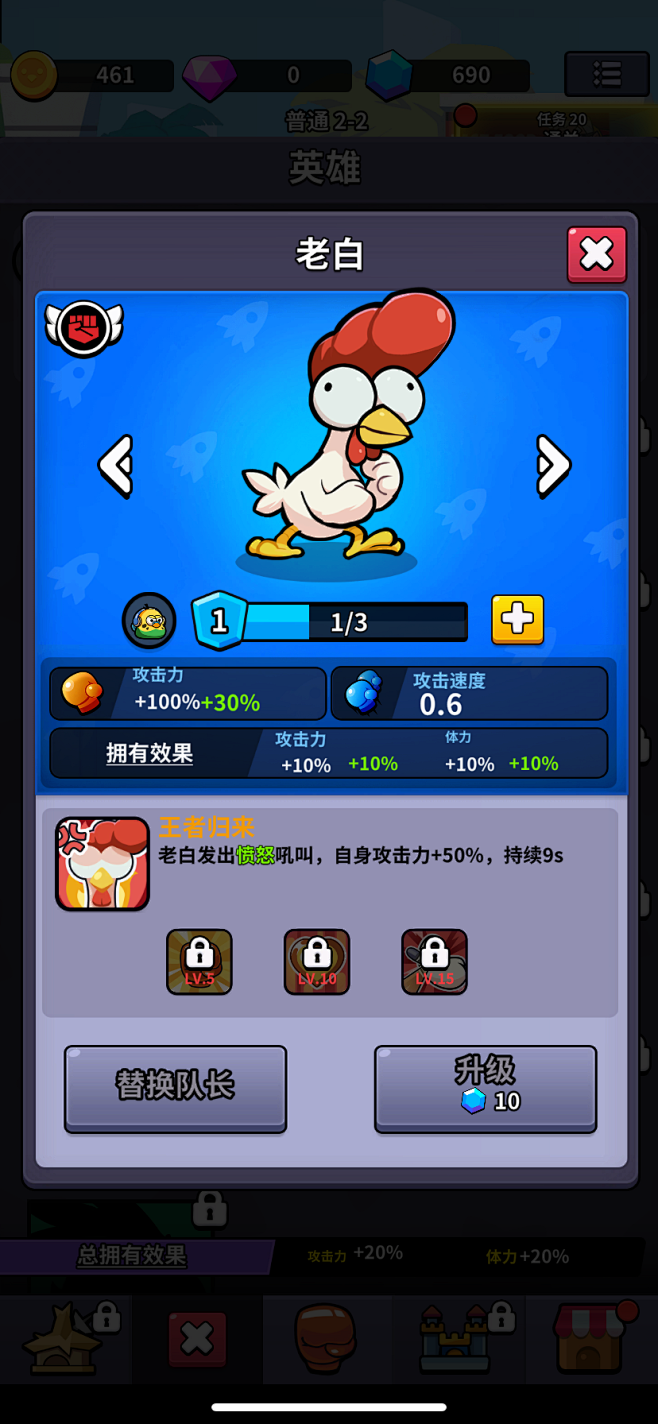View the 王者归来 skill icon
This screenshot has height=1424, width=658.
(x=102, y=864)
